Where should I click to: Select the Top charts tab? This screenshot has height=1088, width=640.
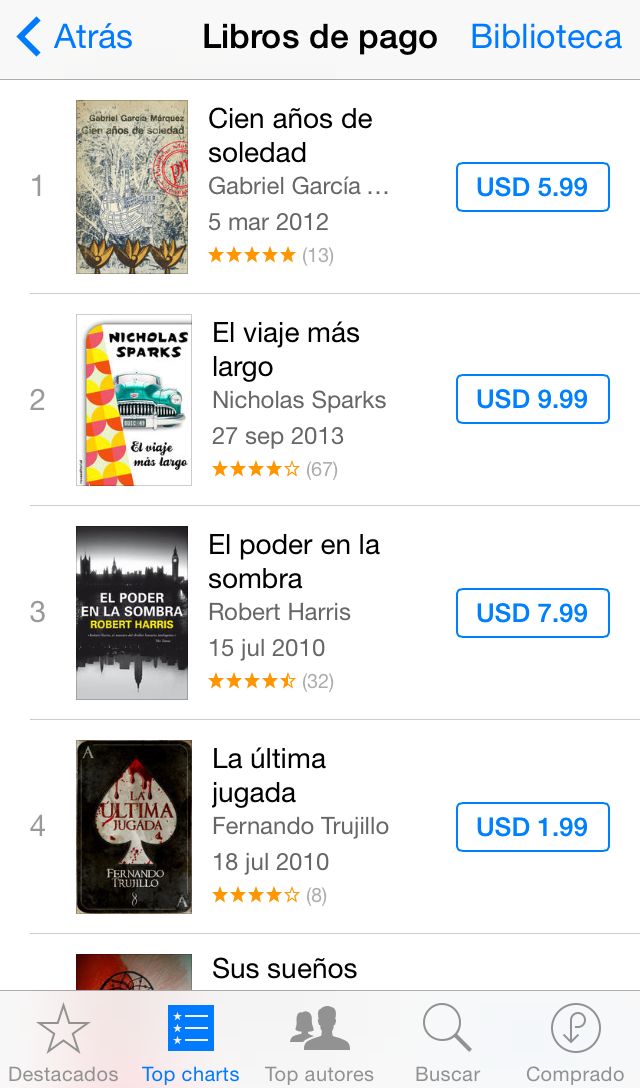190,1045
